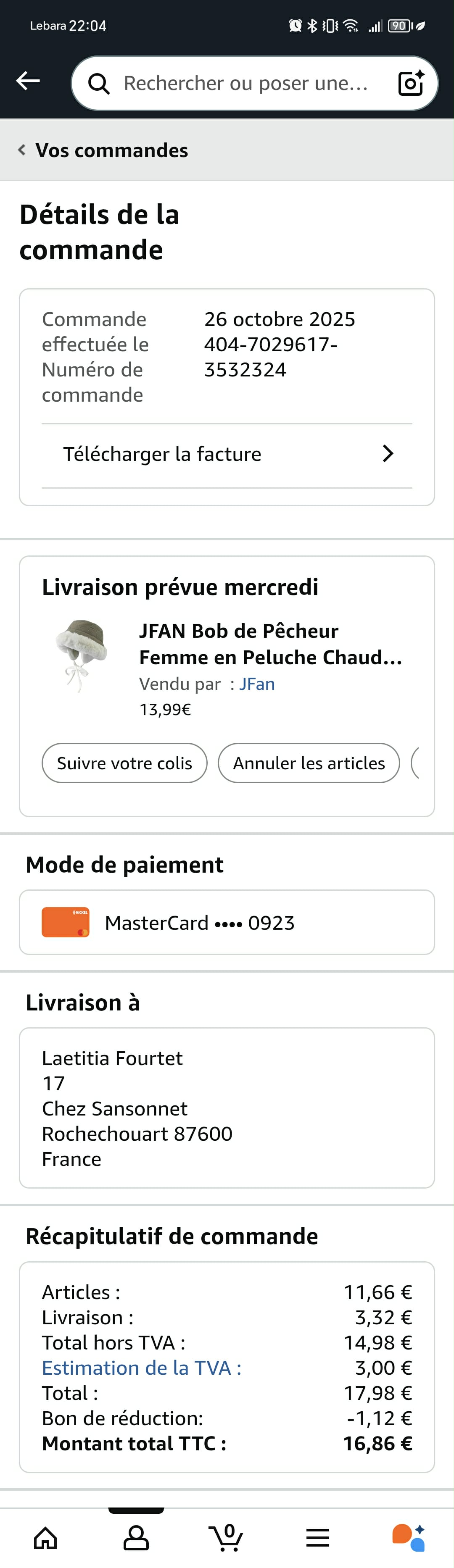Select "Annuler les articles"
454x1568 pixels.
click(309, 763)
